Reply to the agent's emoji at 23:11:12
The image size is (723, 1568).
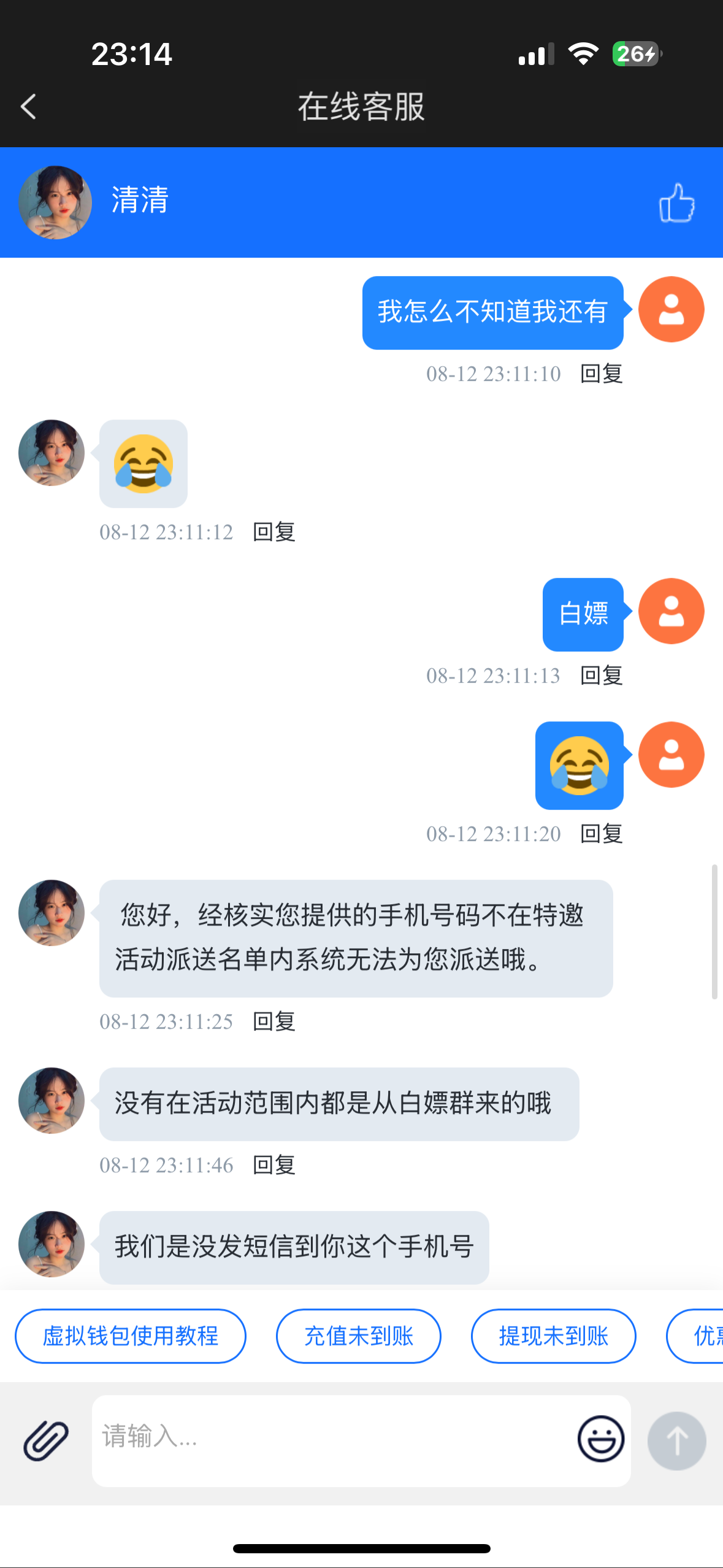(x=274, y=532)
